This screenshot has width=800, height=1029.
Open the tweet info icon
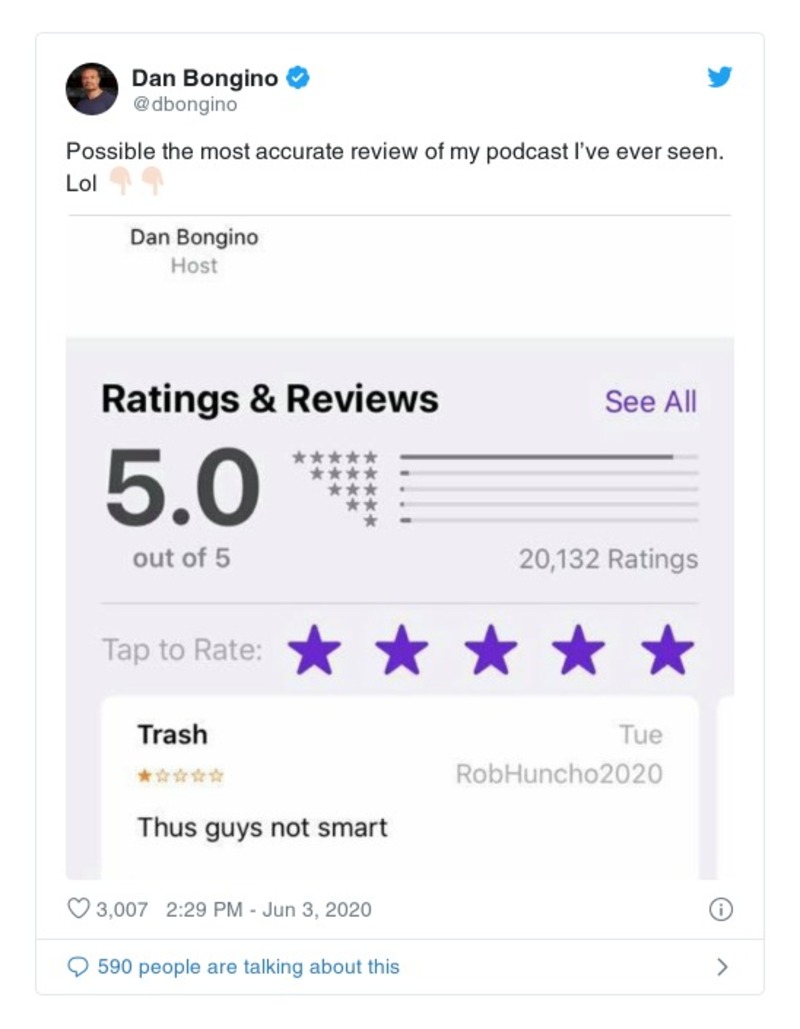[720, 909]
